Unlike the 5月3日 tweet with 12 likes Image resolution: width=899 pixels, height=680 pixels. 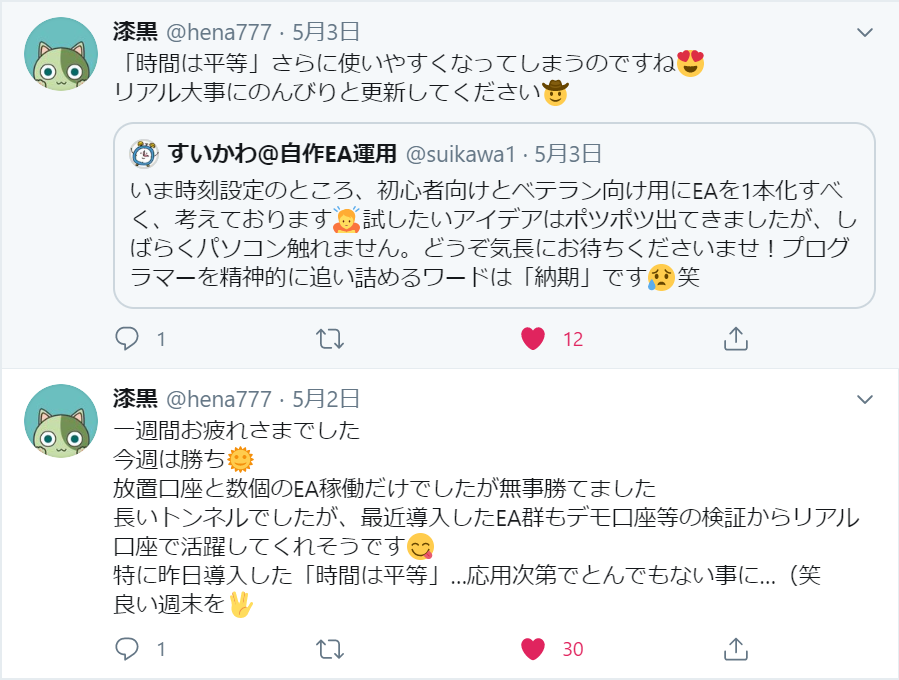[533, 339]
